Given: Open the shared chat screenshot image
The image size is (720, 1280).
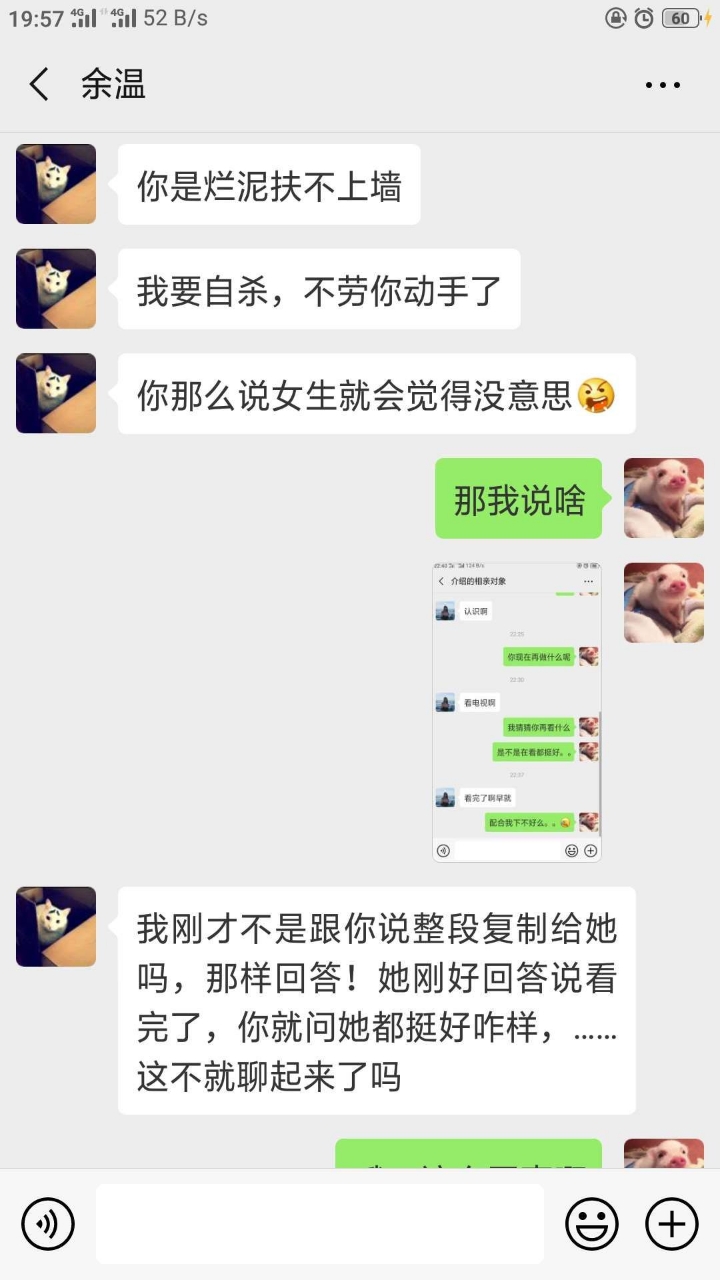Looking at the screenshot, I should point(517,712).
